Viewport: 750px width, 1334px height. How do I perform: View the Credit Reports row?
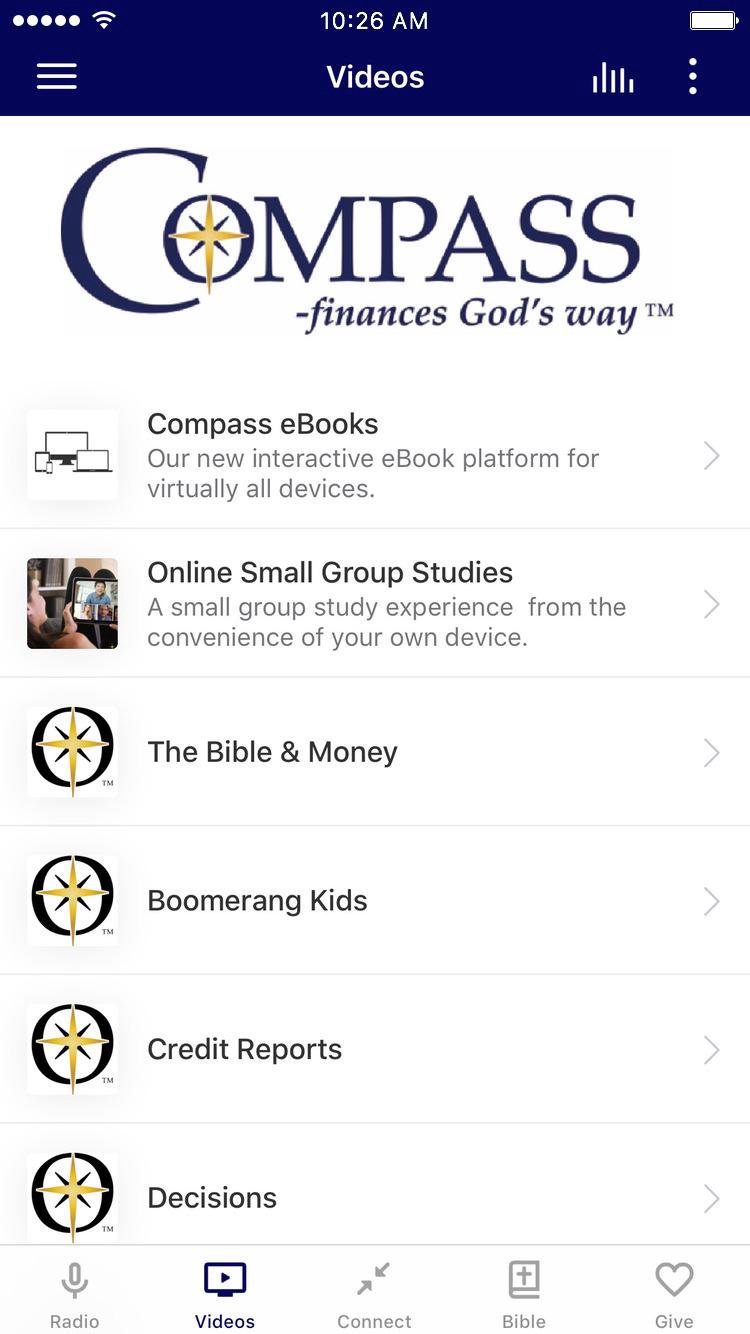(x=375, y=1049)
